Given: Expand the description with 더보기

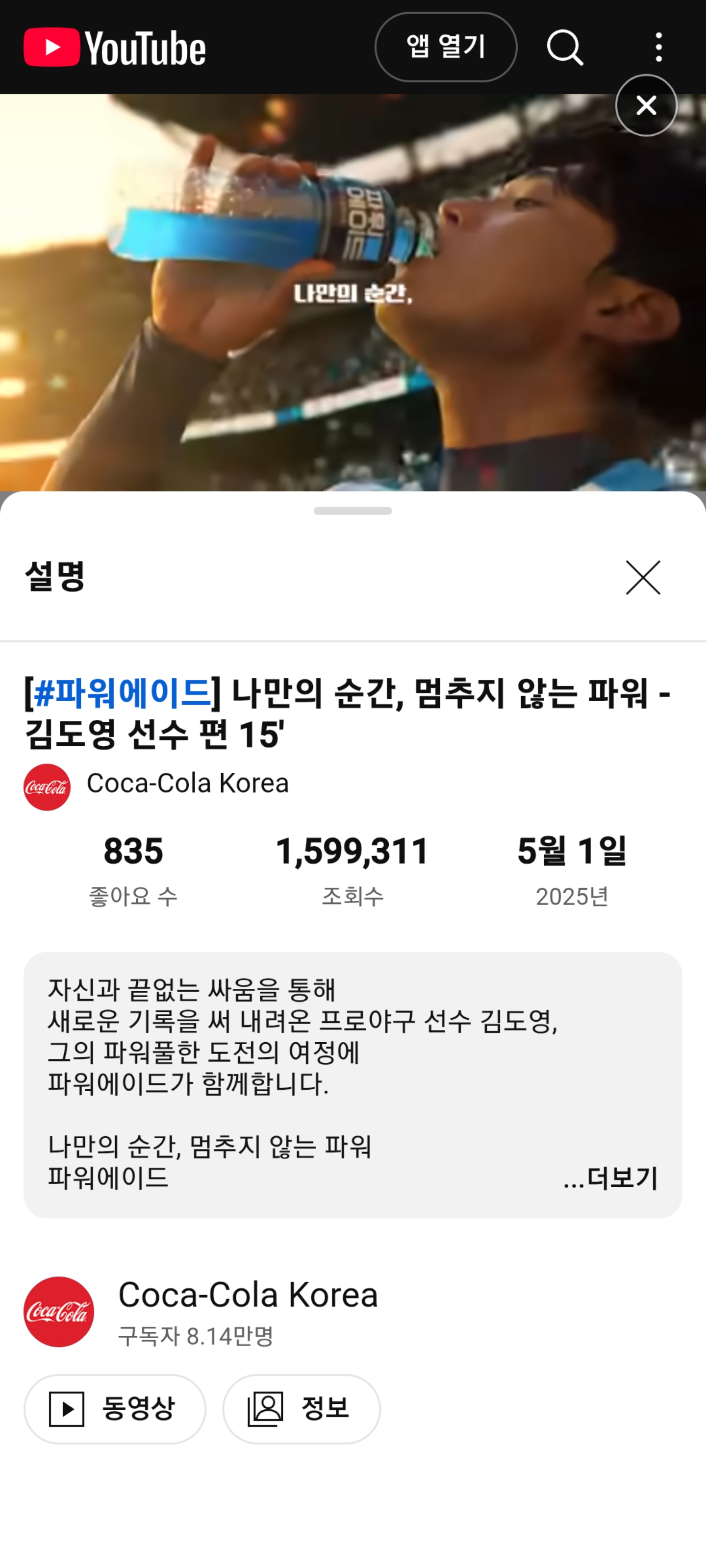Looking at the screenshot, I should point(611,1178).
